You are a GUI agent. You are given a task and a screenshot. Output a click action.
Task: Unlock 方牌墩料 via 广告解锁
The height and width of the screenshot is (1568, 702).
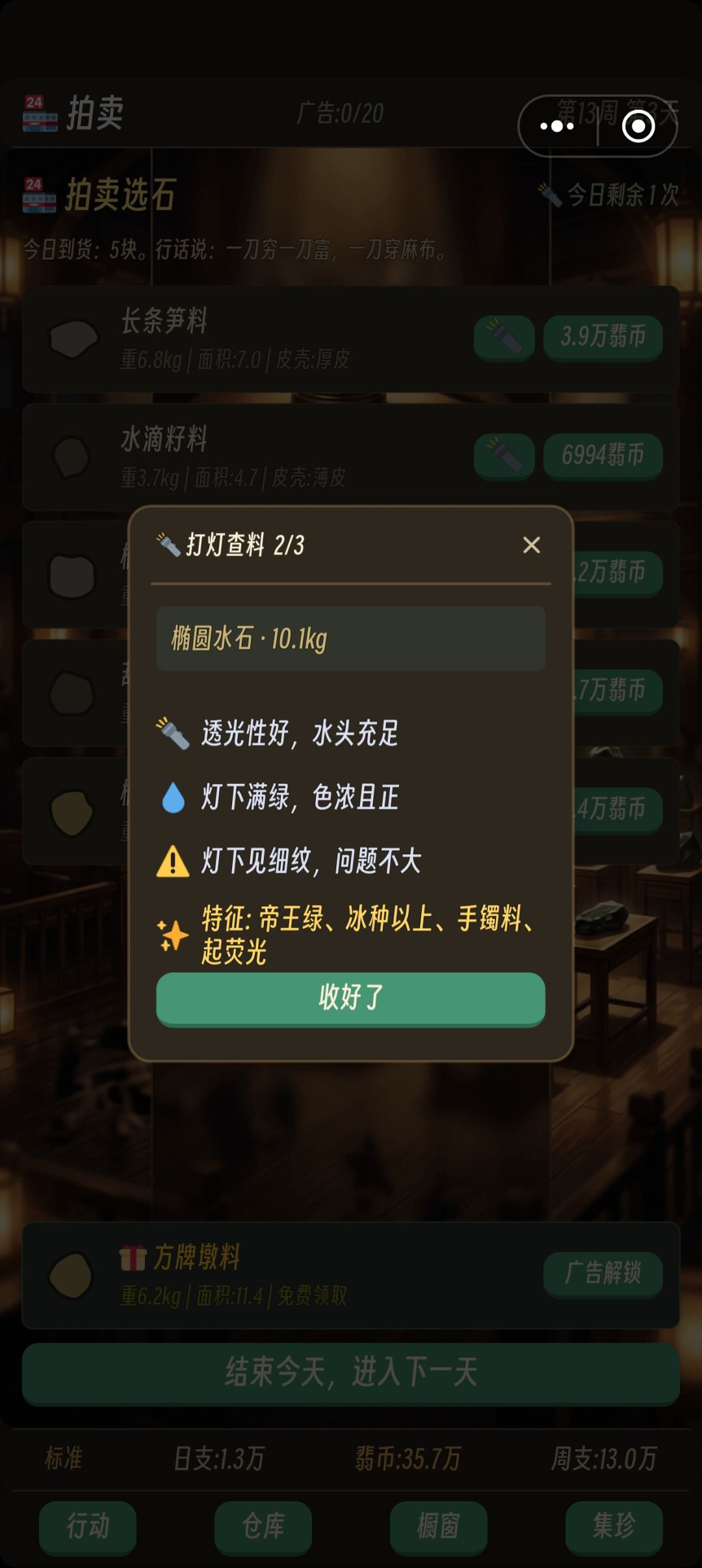tap(603, 1274)
